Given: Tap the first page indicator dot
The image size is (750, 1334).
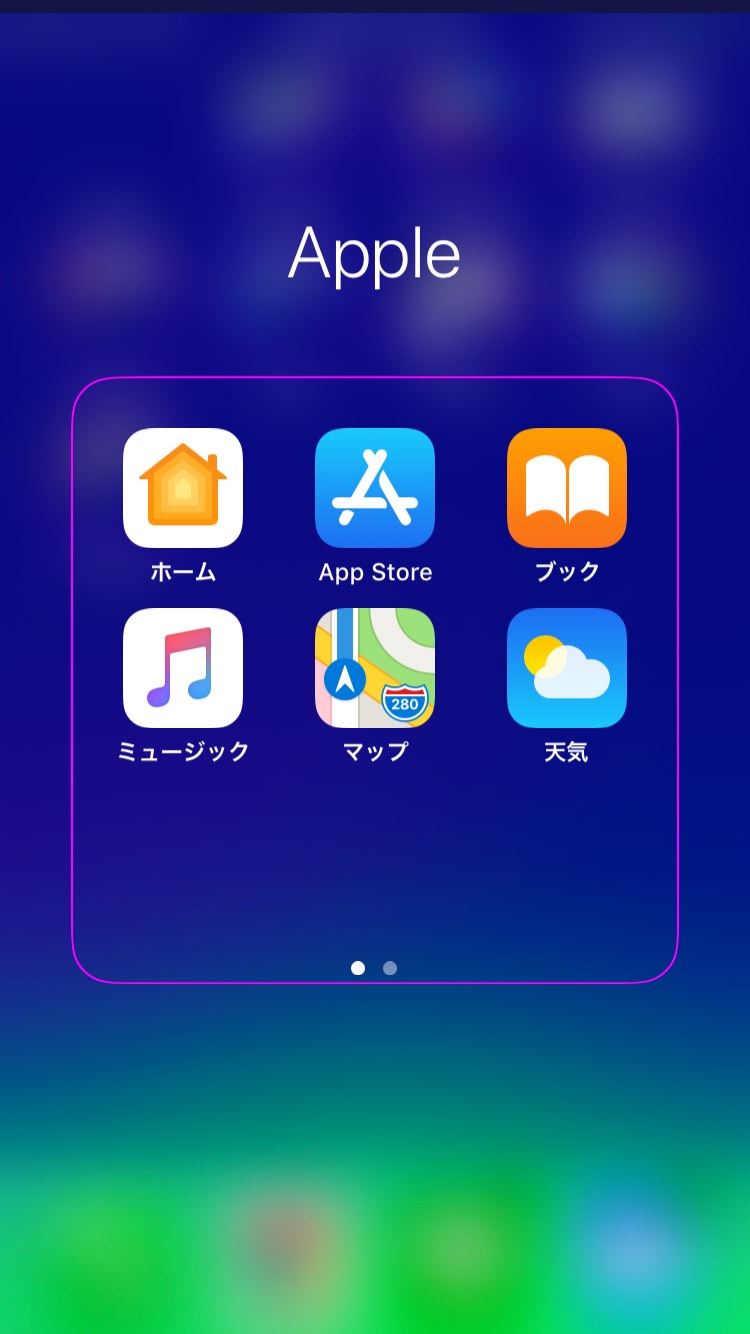Looking at the screenshot, I should 360,968.
